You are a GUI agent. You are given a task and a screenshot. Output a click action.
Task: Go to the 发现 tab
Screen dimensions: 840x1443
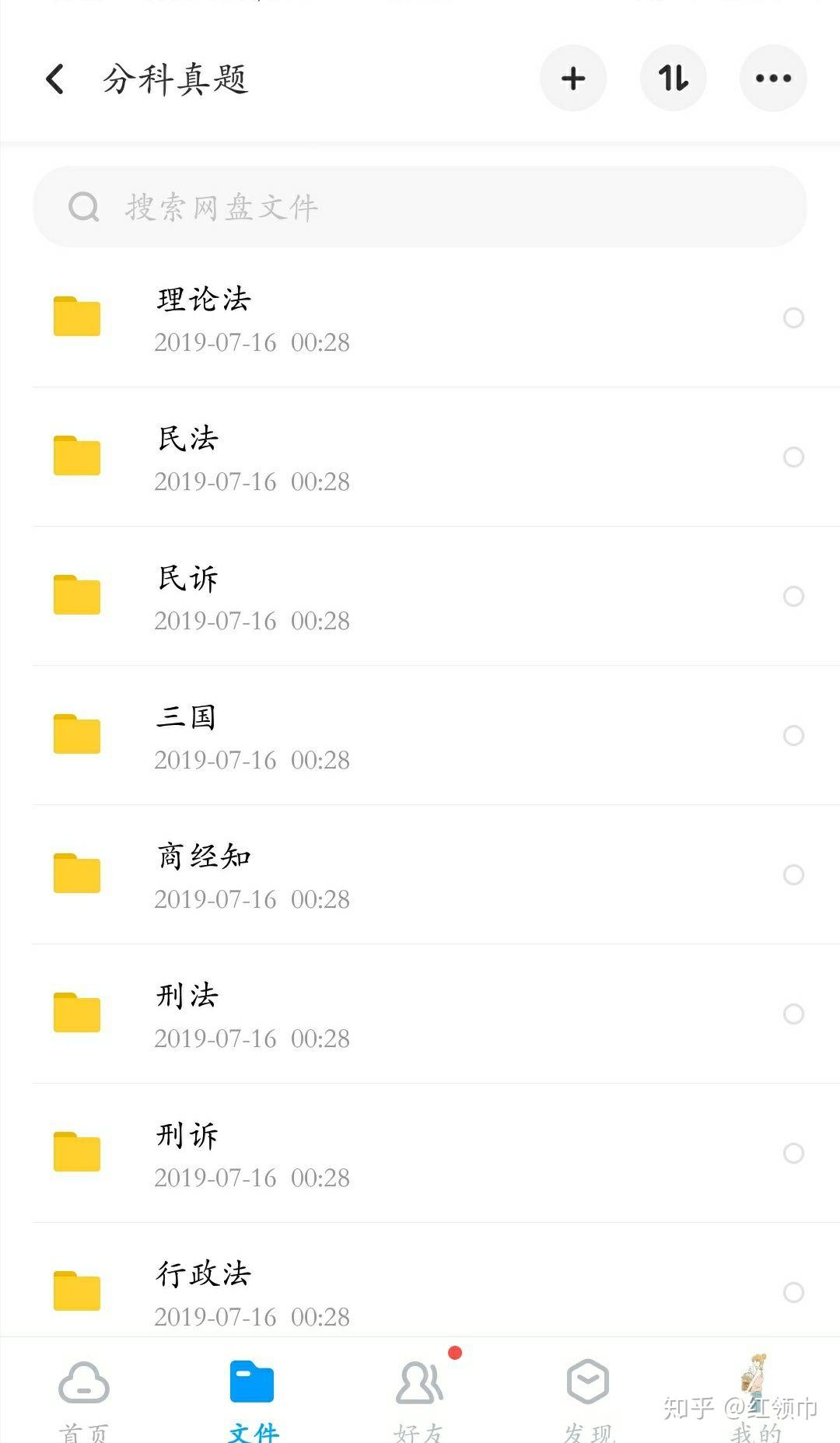[x=589, y=1396]
